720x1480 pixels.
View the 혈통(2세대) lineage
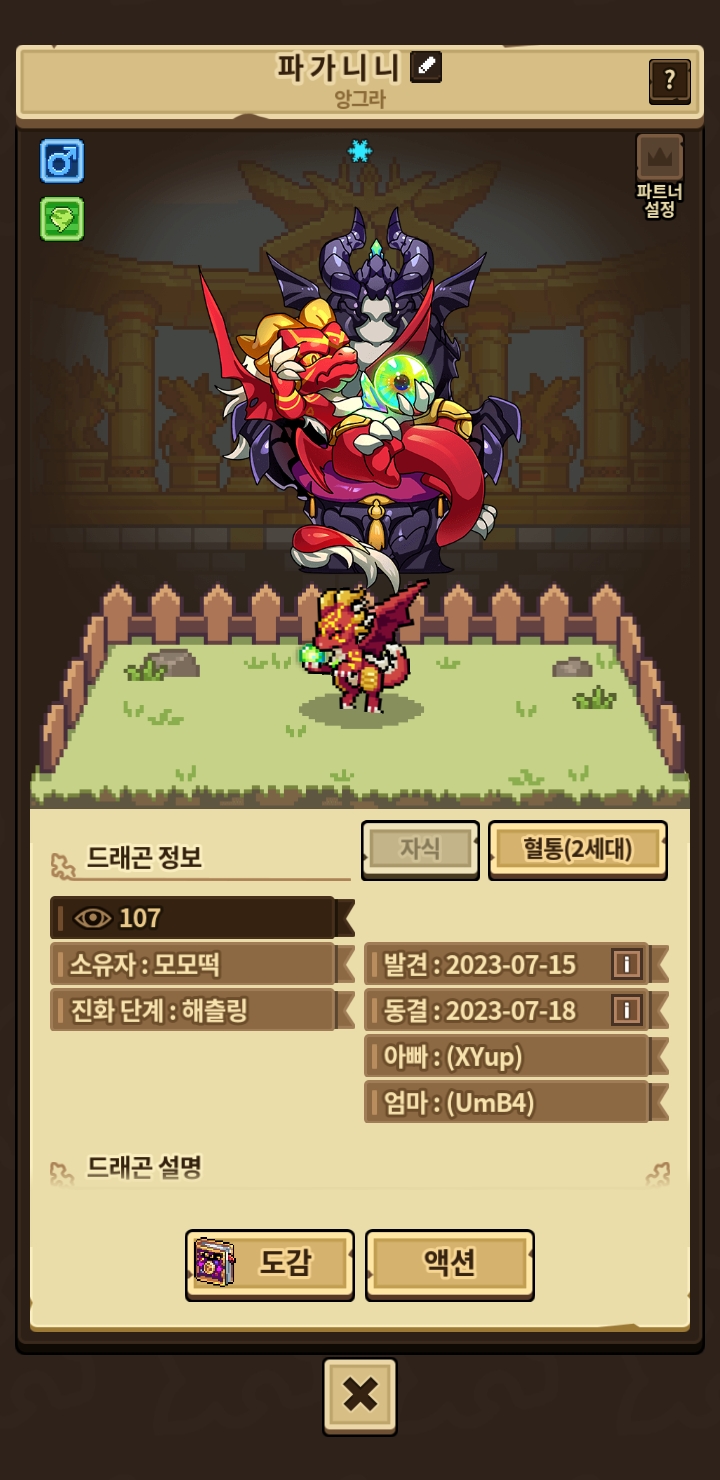[577, 850]
